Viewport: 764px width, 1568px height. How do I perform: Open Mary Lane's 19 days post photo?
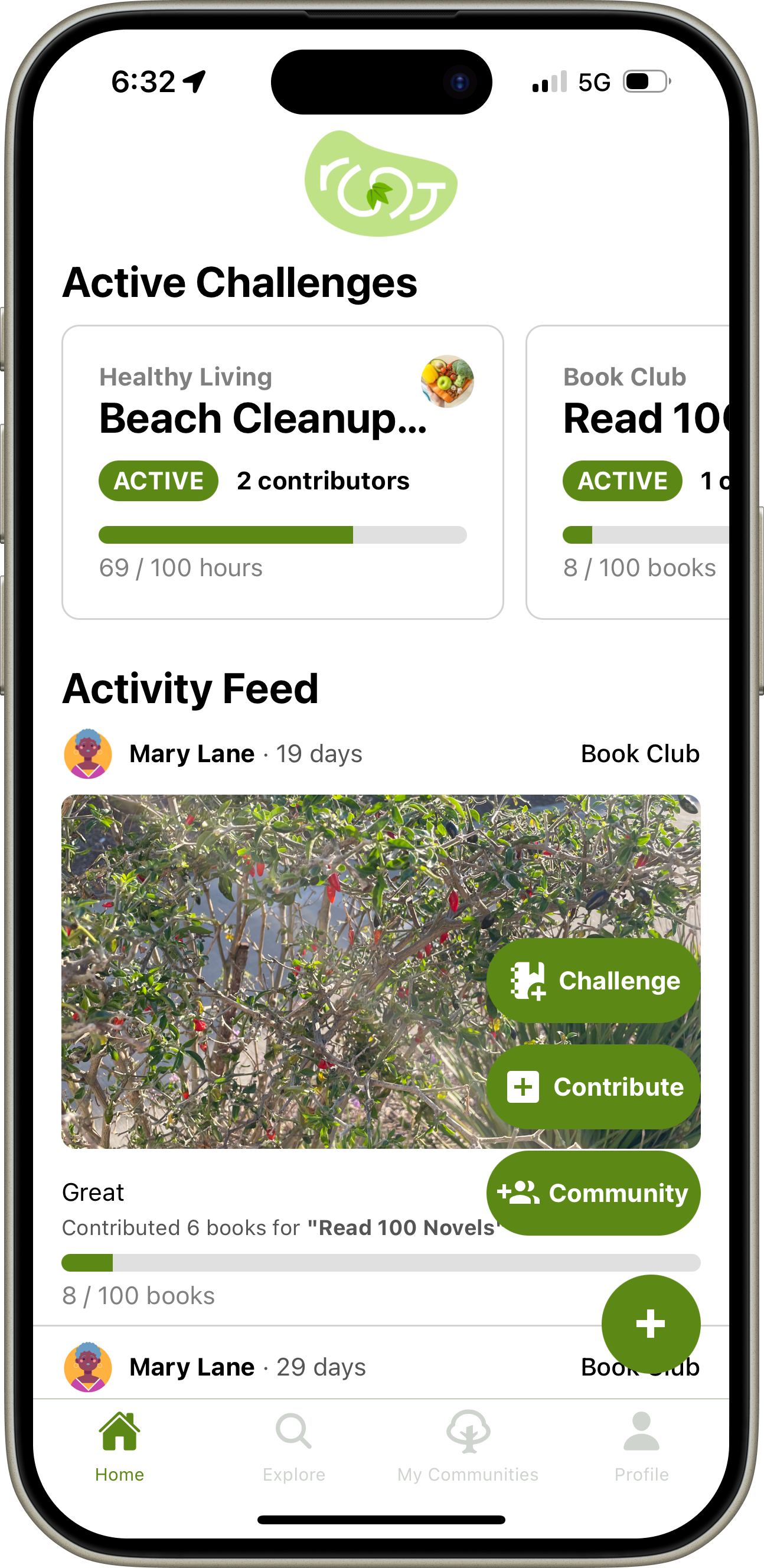(274, 971)
